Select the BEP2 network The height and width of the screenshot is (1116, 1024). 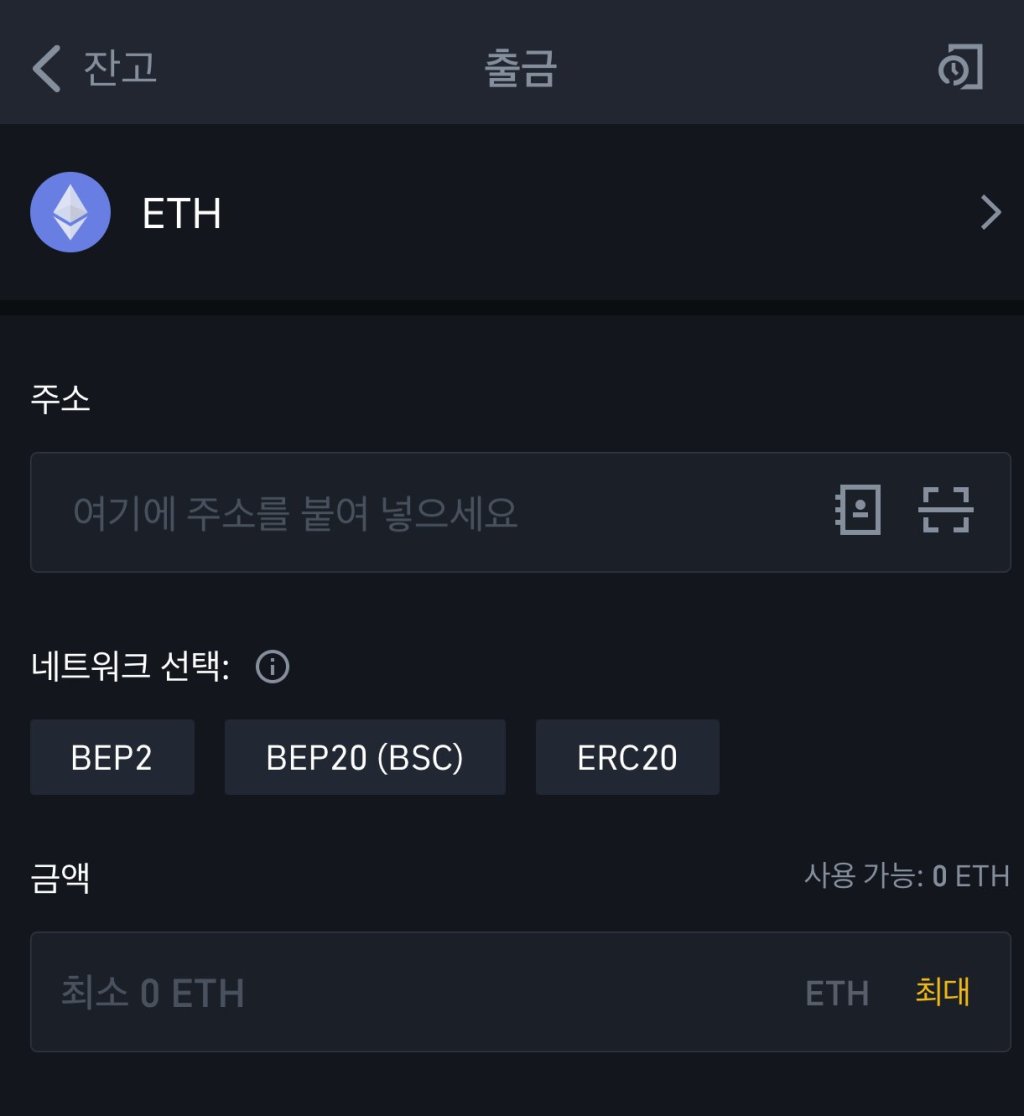[x=112, y=758]
